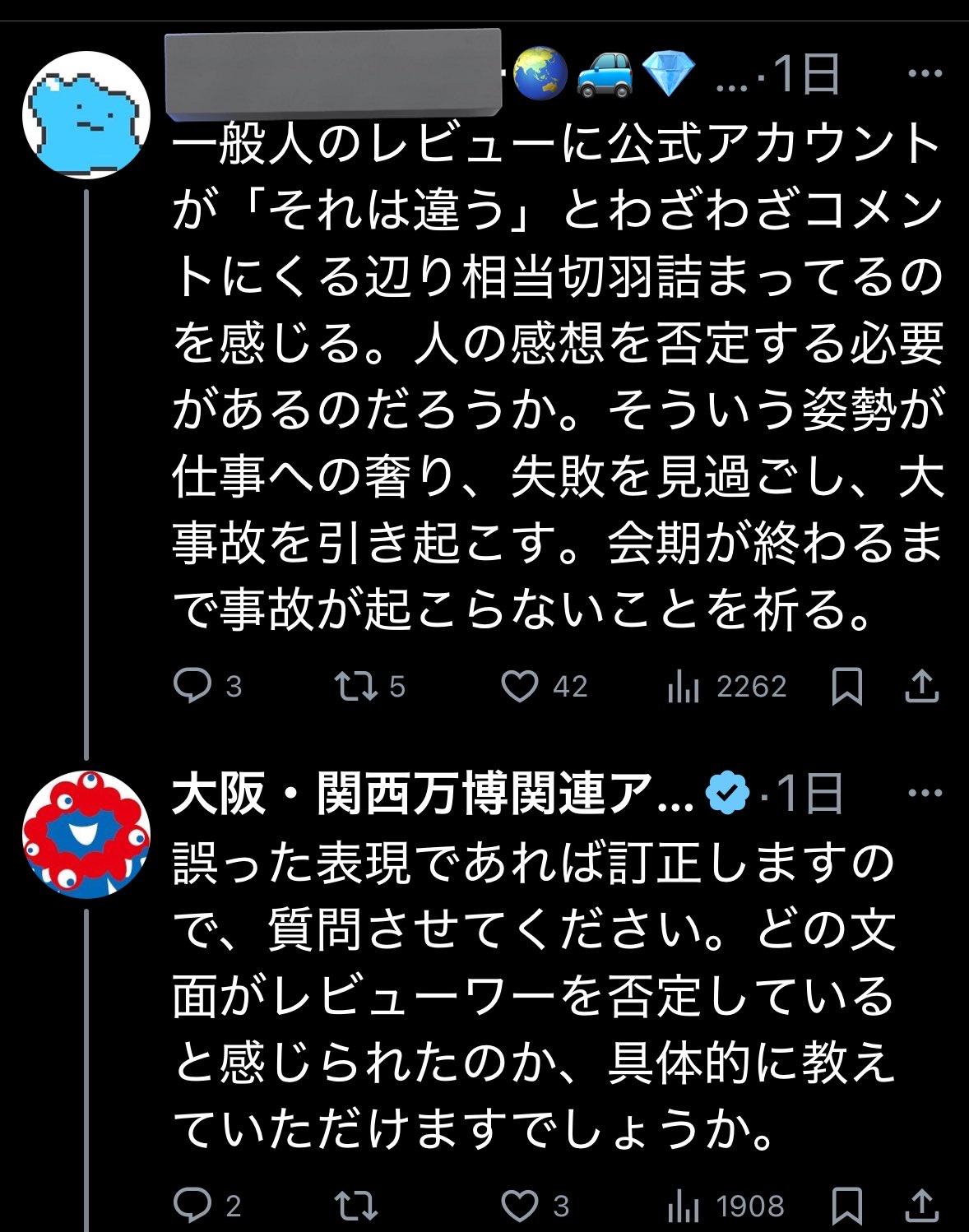Reply to the post with 3 comments

click(193, 686)
